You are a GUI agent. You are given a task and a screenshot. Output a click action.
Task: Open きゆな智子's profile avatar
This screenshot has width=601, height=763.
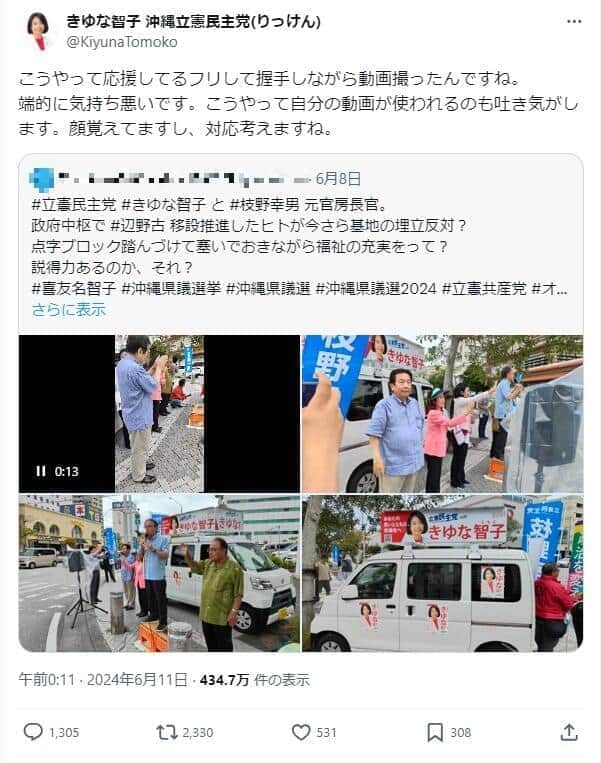[x=39, y=30]
